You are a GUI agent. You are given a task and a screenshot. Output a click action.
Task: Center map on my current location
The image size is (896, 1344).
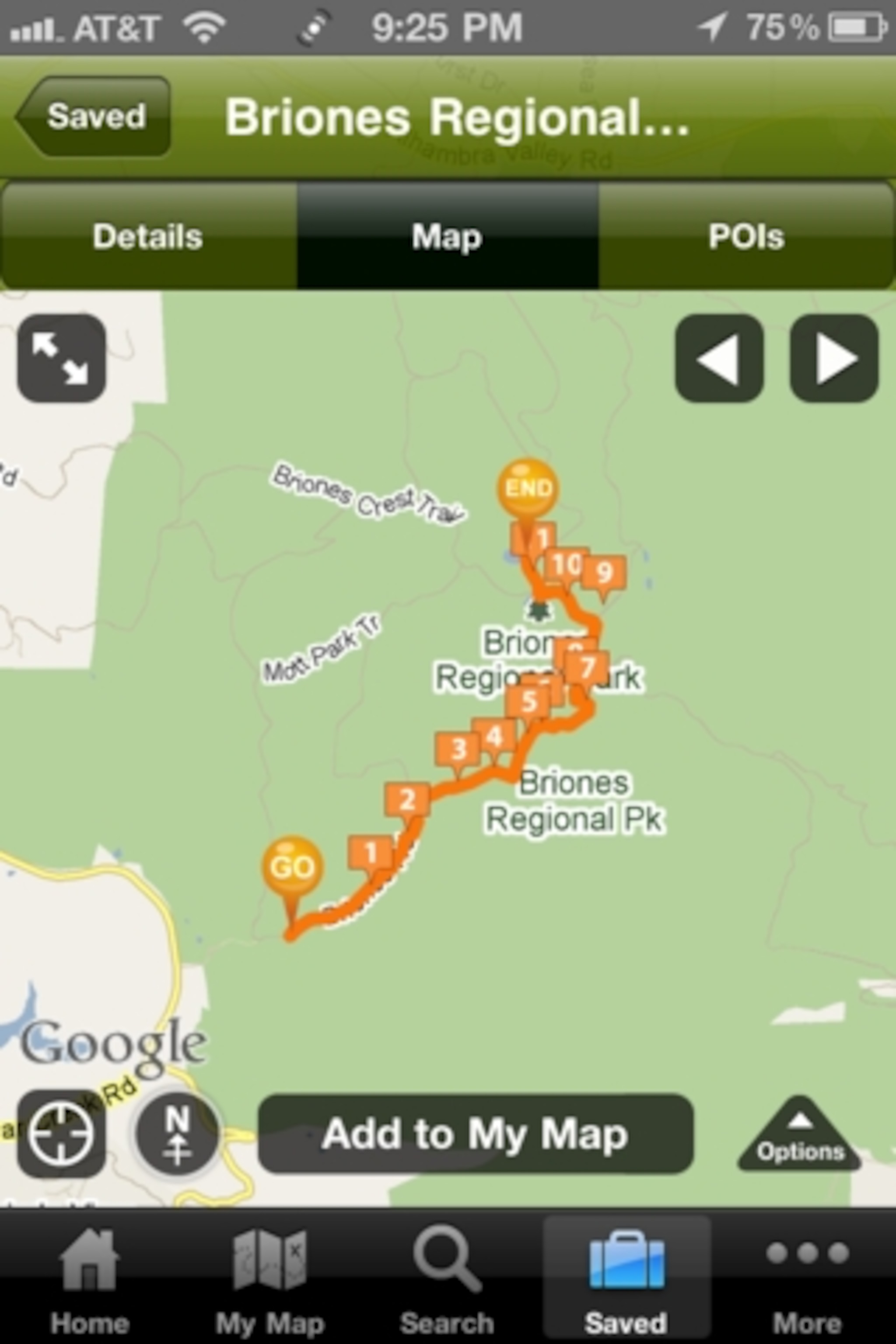coord(61,1133)
